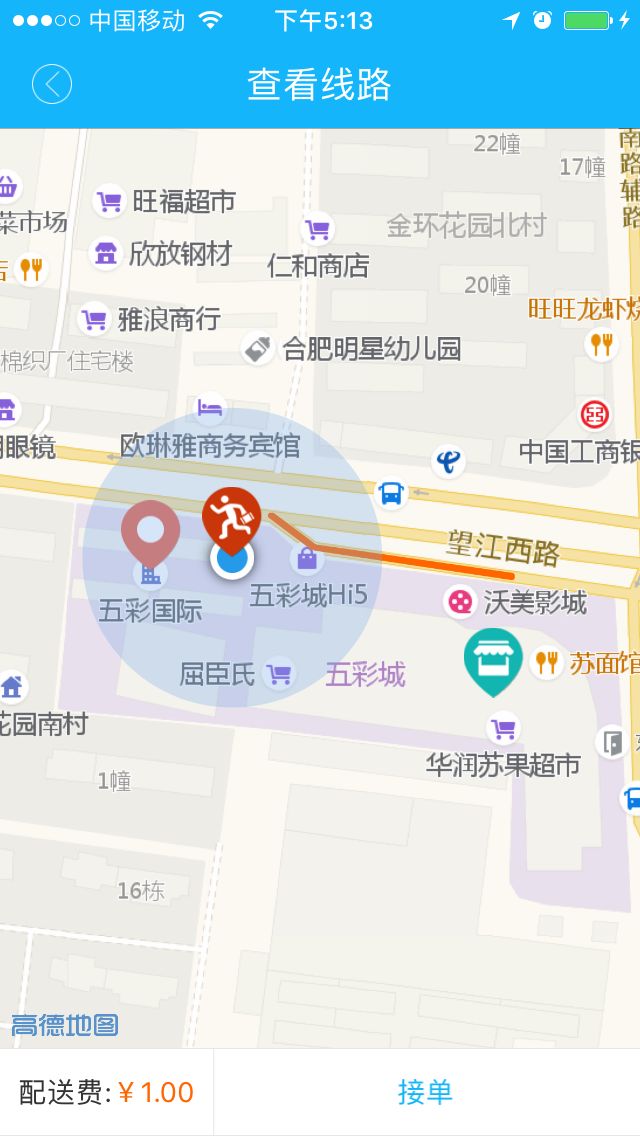Go back from the route view
Screen dimensions: 640x1136
click(x=52, y=84)
